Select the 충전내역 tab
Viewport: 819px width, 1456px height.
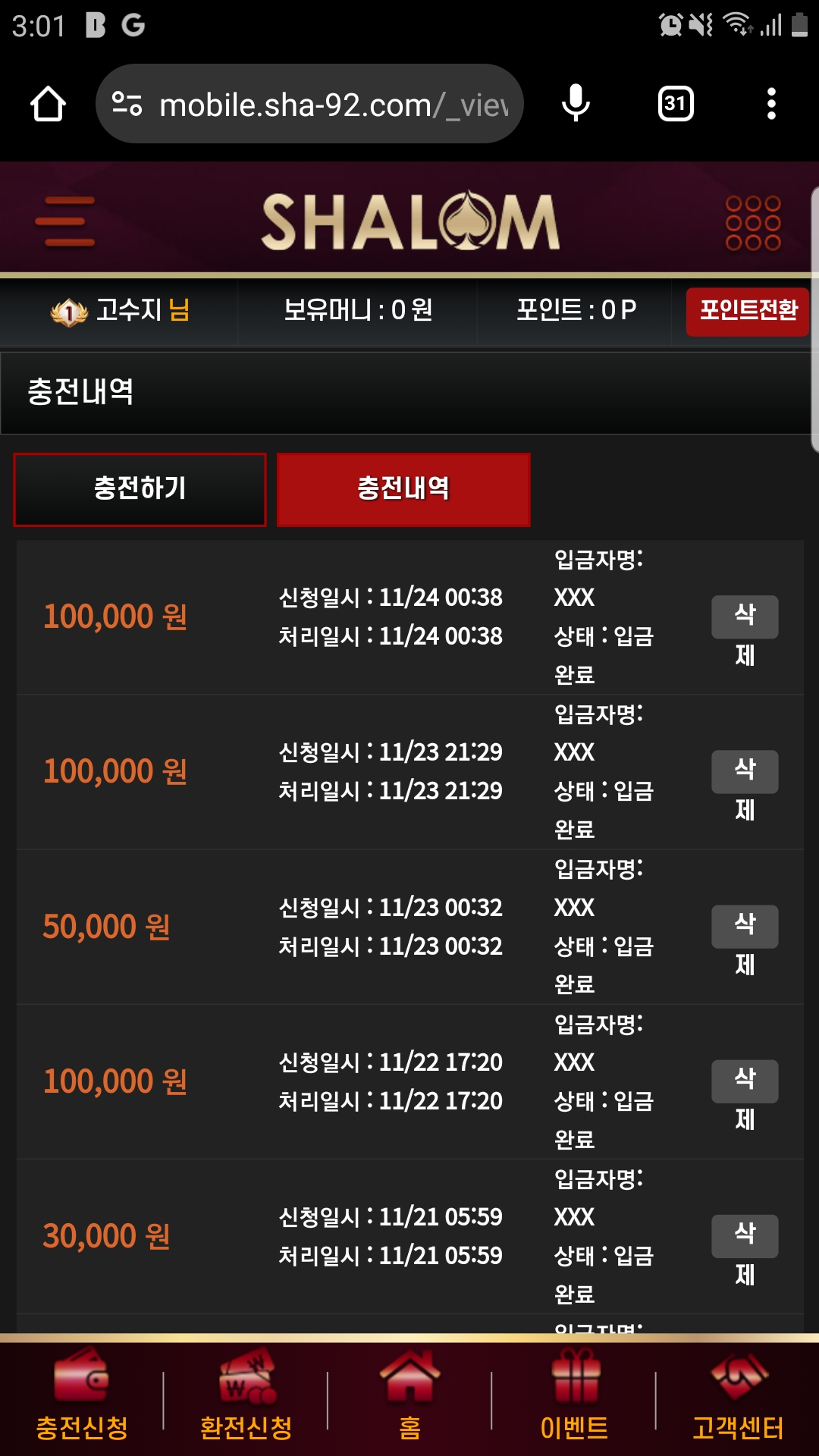[403, 489]
